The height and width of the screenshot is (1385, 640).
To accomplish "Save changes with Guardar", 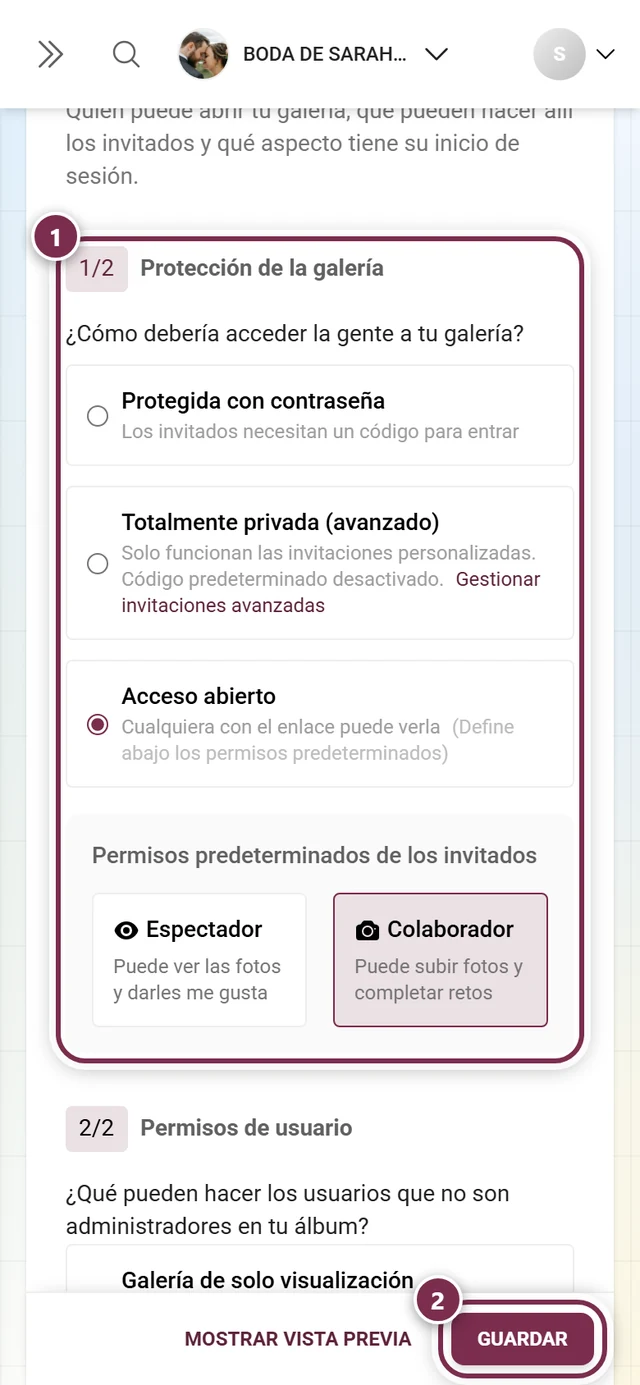I will (x=522, y=1339).
